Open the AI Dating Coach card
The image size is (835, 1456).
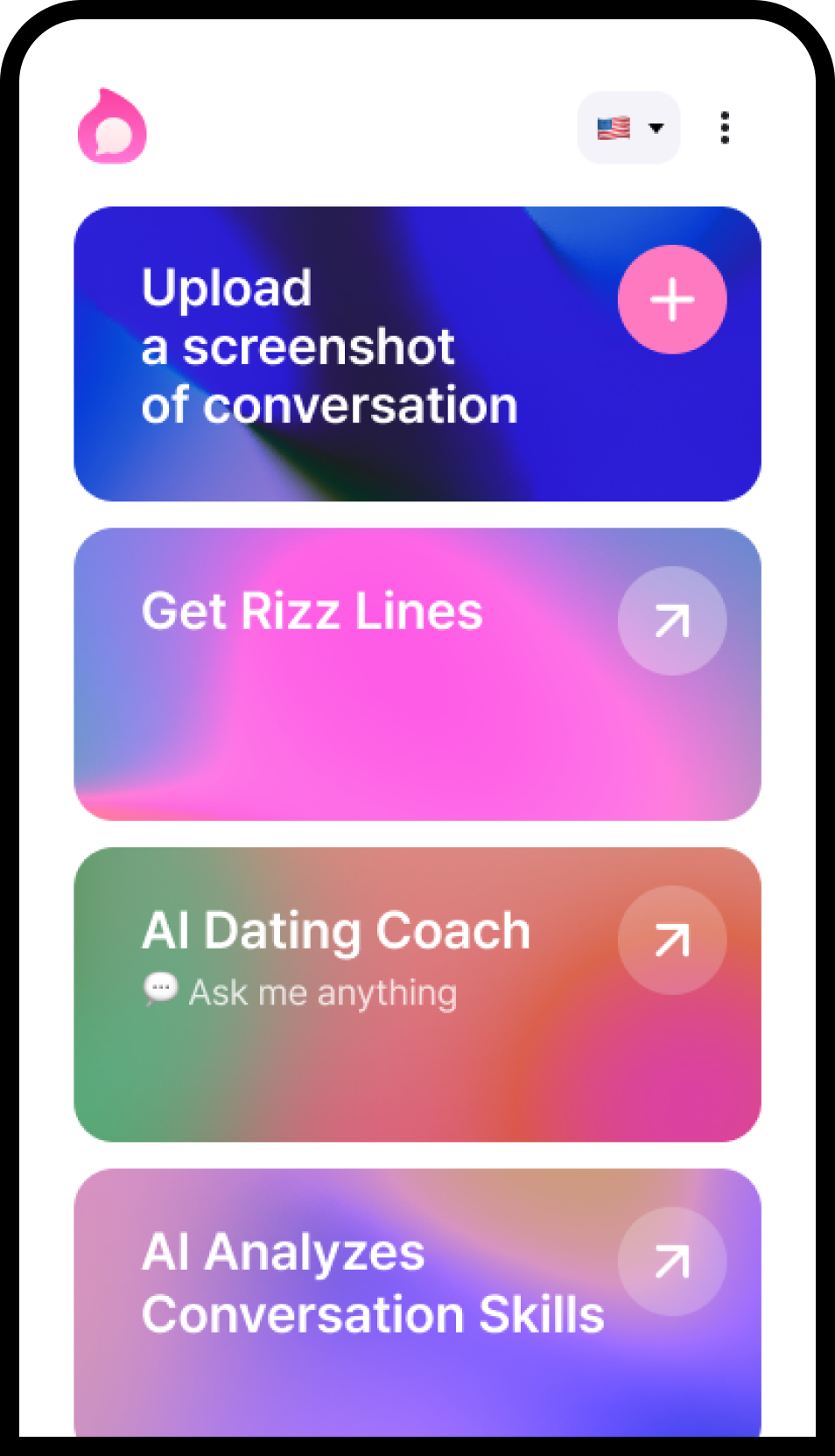point(417,994)
